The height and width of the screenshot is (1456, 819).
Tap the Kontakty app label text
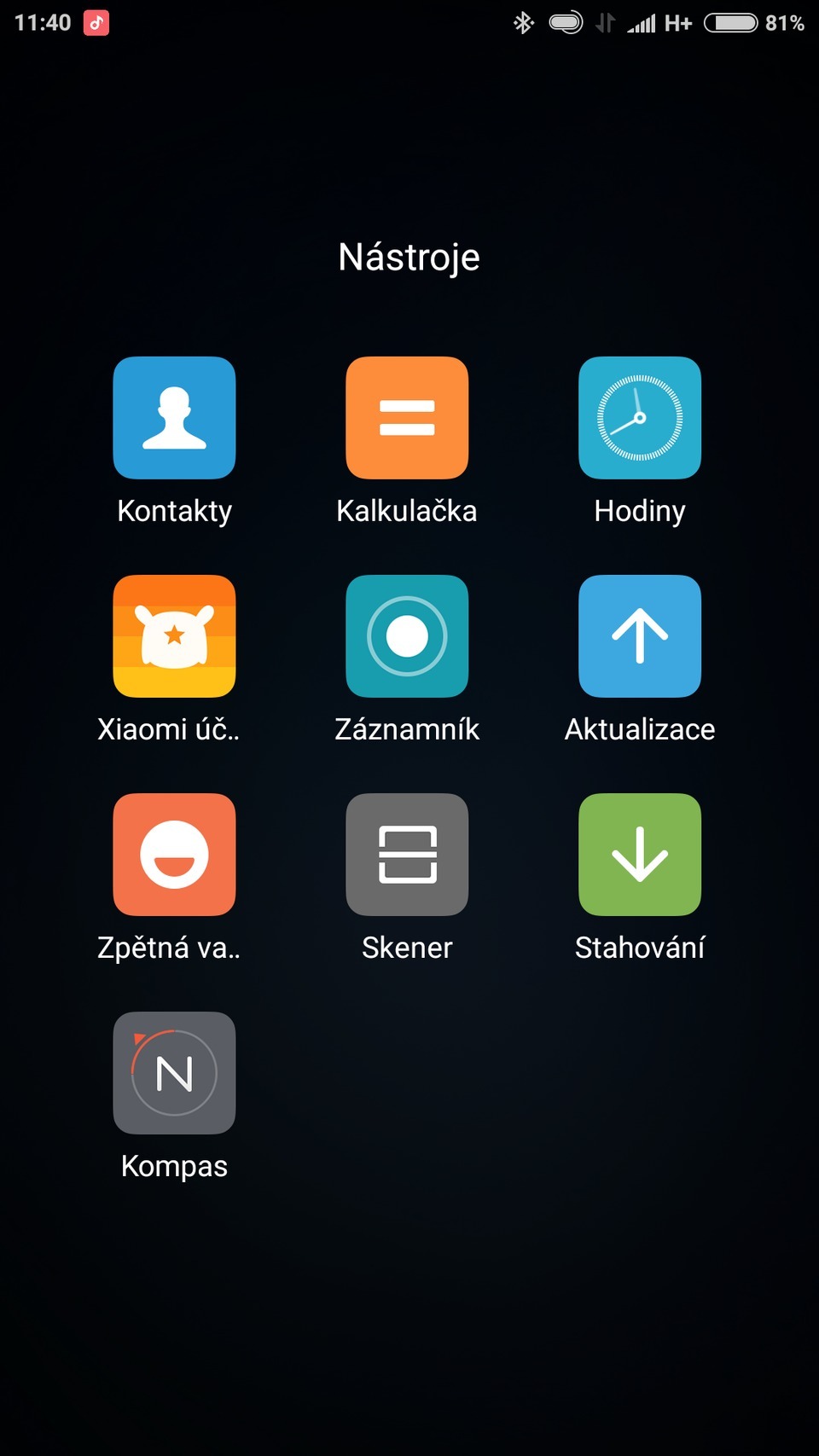(174, 510)
